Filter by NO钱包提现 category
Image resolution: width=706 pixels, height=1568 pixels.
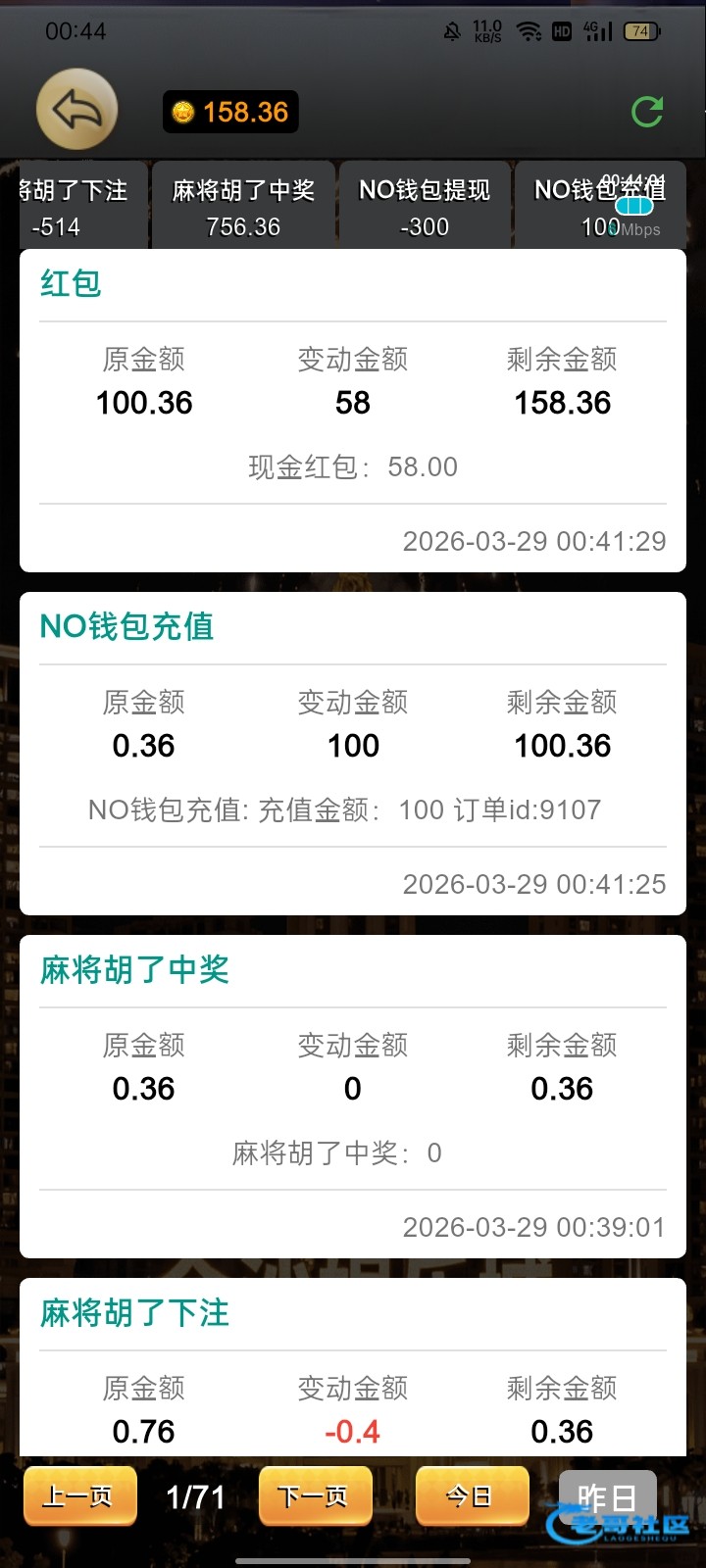425,207
